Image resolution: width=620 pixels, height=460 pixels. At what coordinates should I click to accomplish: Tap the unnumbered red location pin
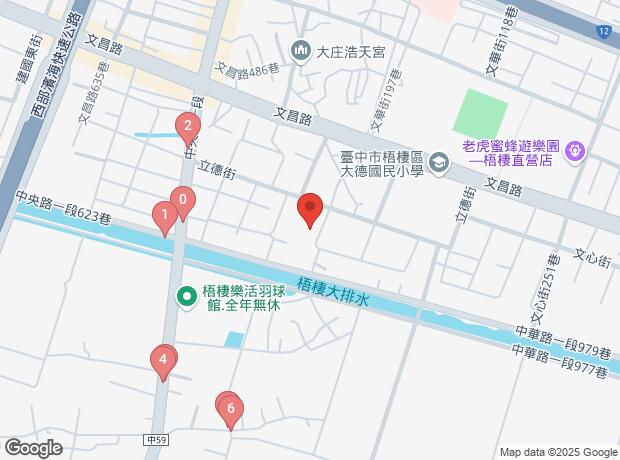click(310, 209)
